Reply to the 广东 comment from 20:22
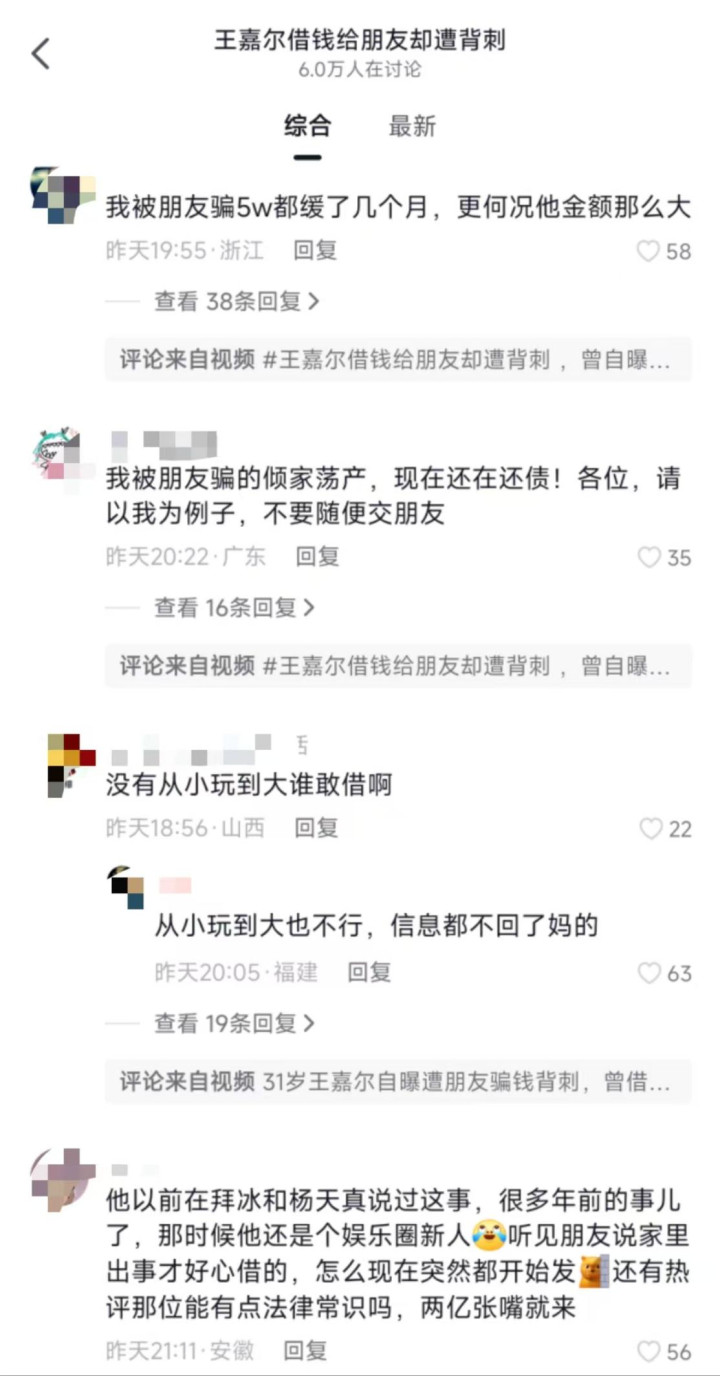 click(x=317, y=556)
